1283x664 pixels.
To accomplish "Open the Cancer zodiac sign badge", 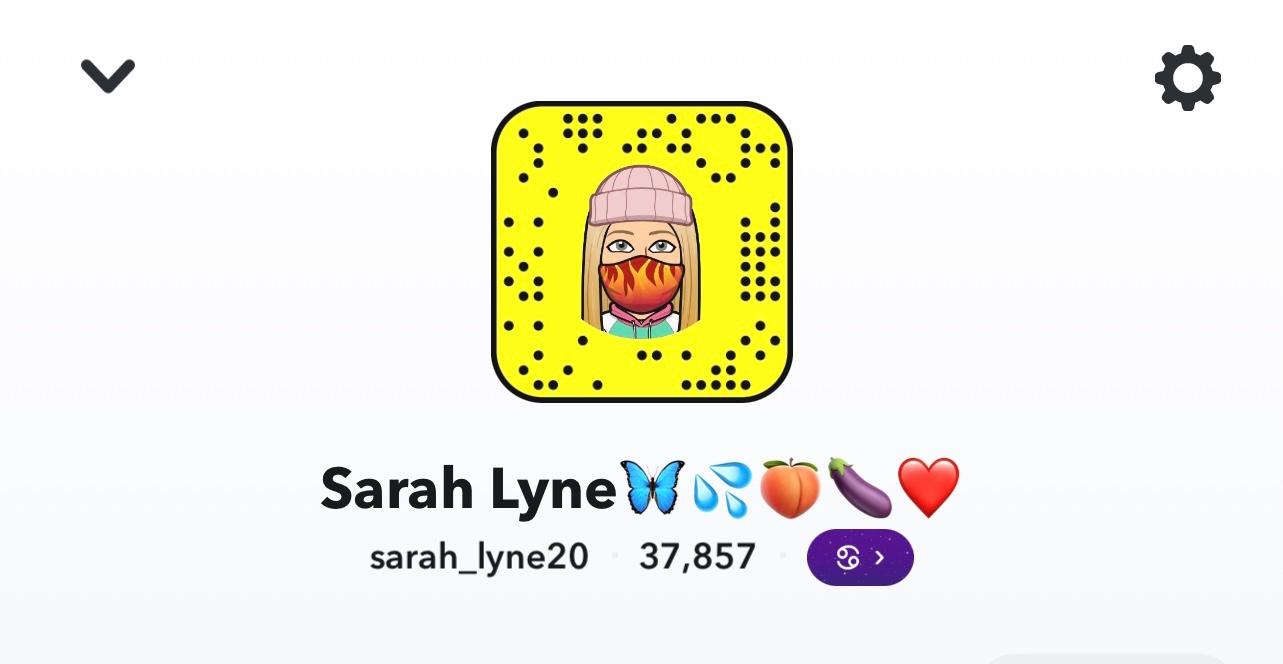I will click(860, 557).
